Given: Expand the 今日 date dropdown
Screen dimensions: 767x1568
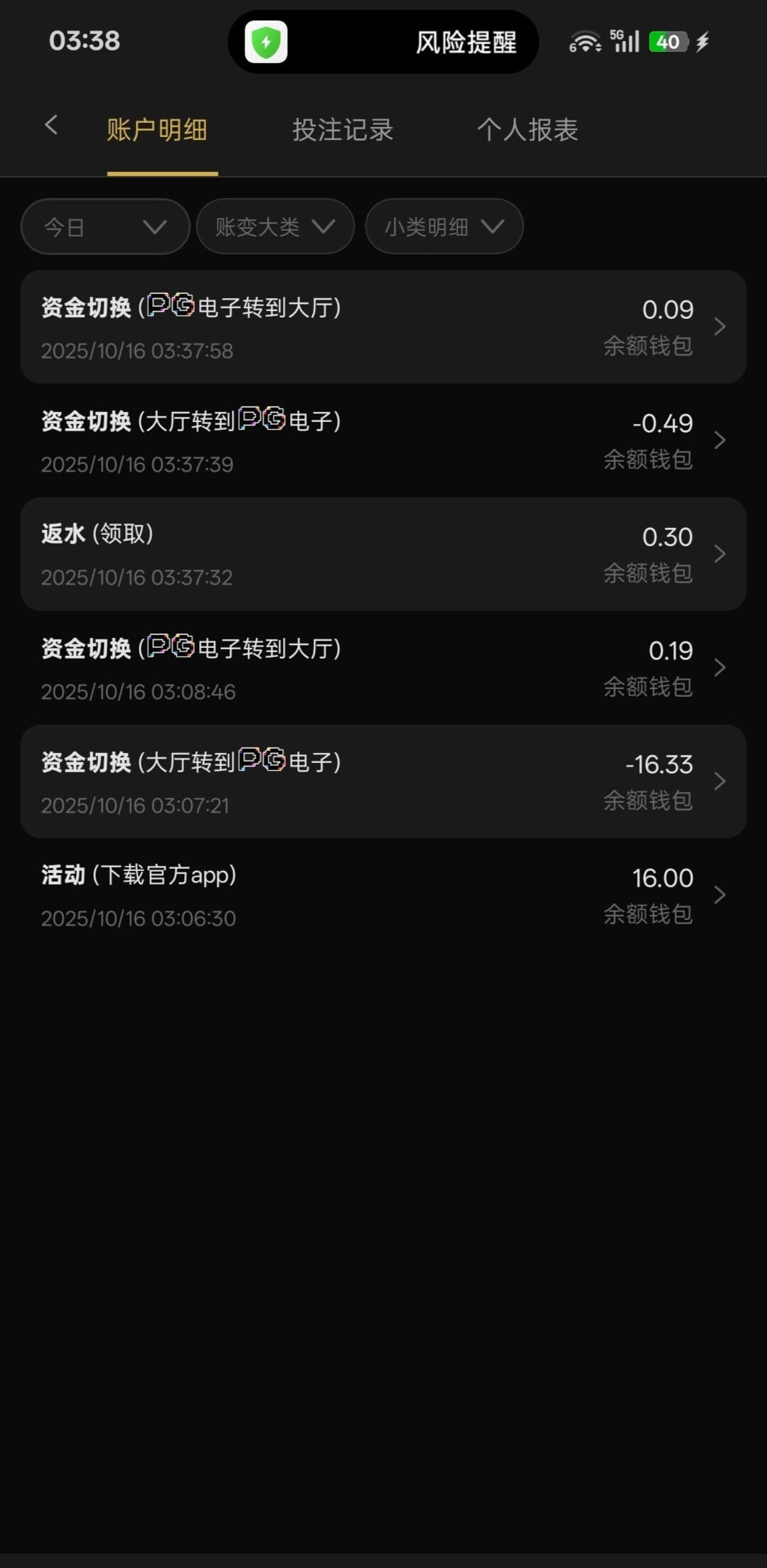Looking at the screenshot, I should tap(105, 227).
